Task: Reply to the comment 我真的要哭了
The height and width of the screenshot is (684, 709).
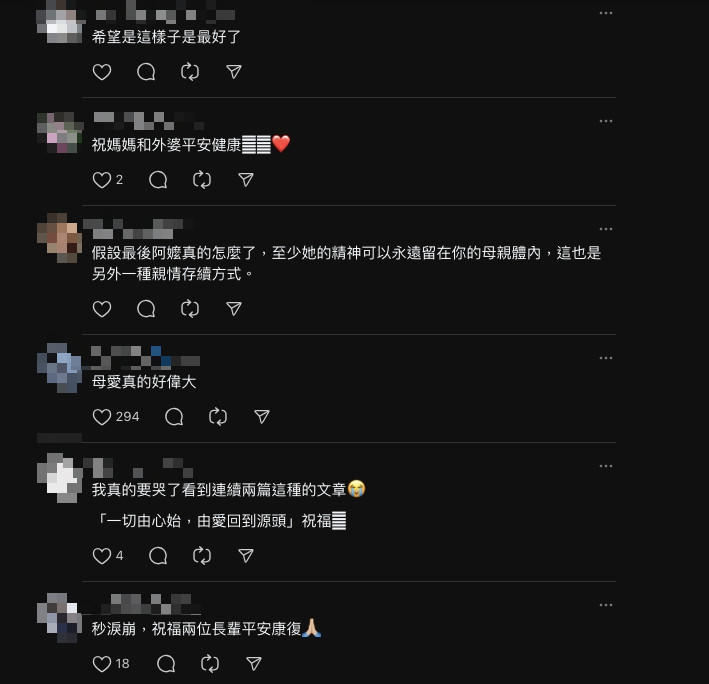Action: (x=158, y=555)
